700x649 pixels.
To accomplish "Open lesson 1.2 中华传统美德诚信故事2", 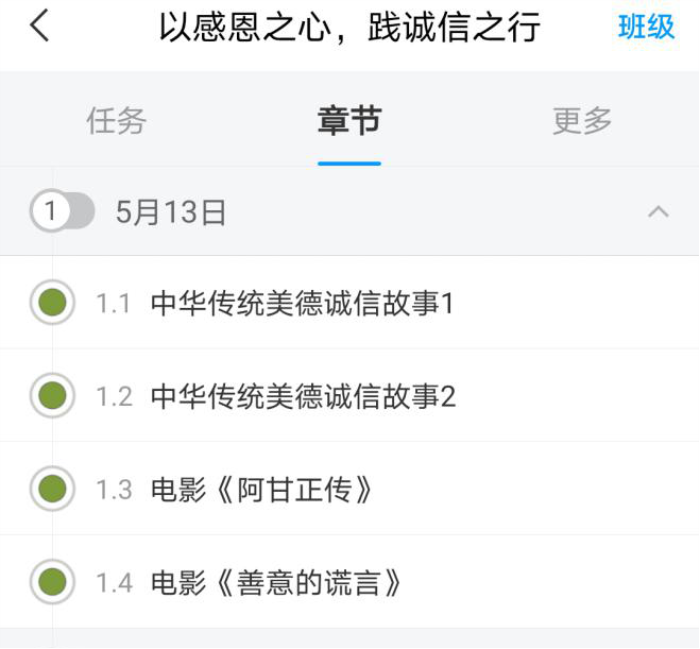I will [x=302, y=396].
